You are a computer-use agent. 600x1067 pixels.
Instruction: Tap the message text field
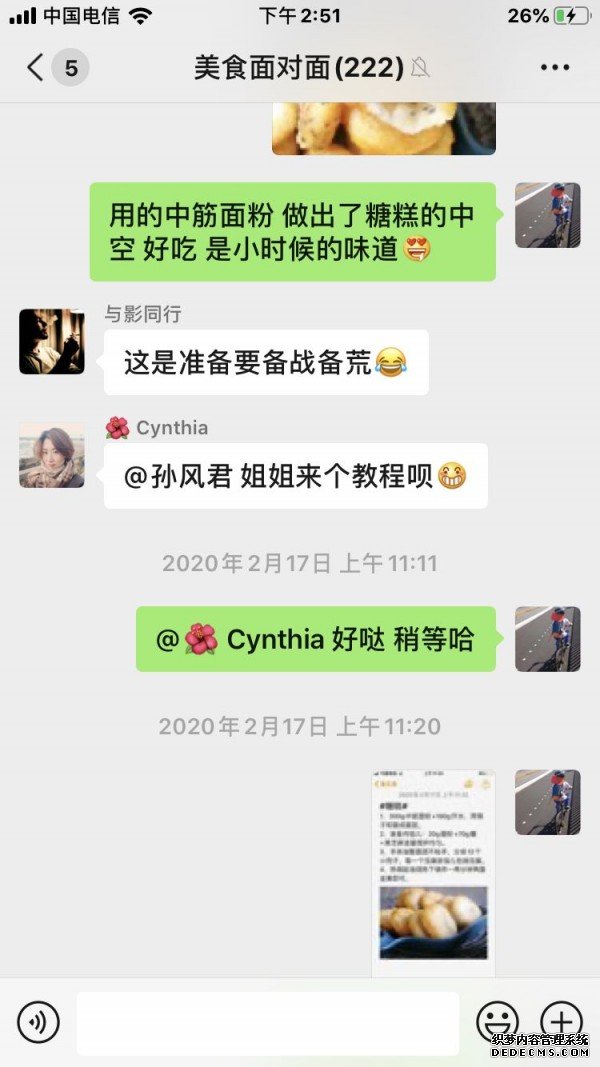pos(268,1023)
